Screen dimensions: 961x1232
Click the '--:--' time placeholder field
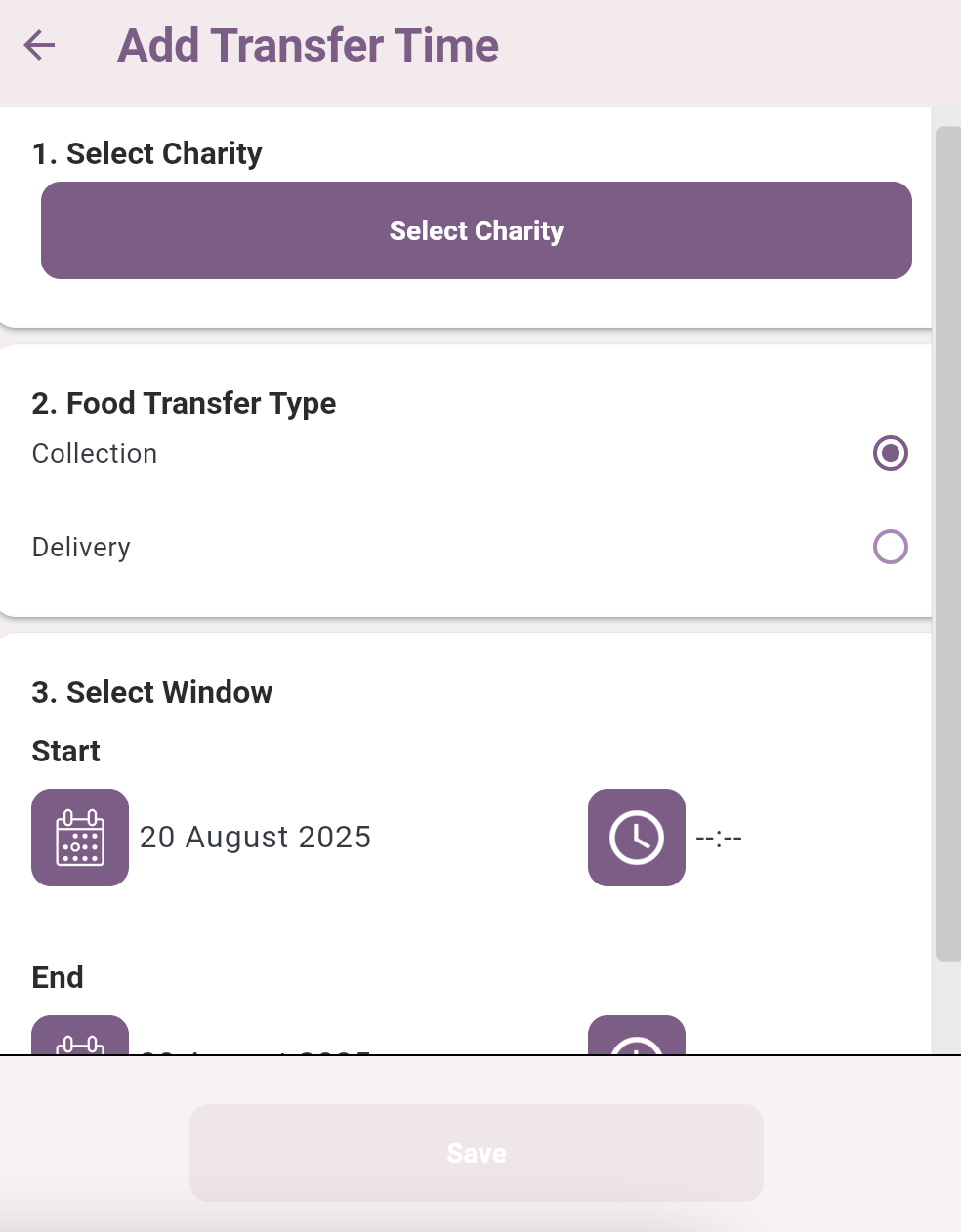[719, 837]
